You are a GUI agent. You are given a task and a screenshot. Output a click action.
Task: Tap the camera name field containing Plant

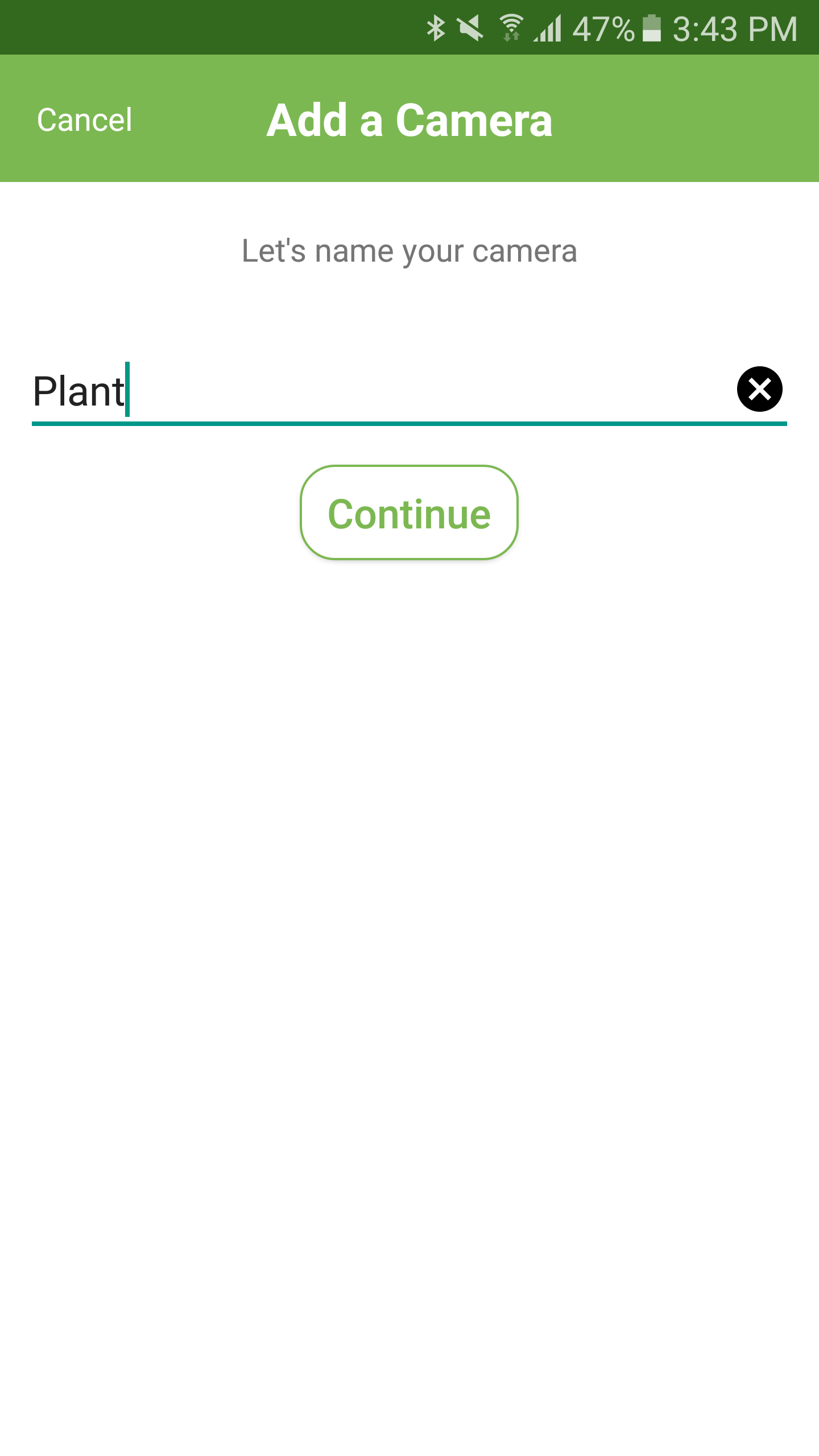tap(375, 391)
